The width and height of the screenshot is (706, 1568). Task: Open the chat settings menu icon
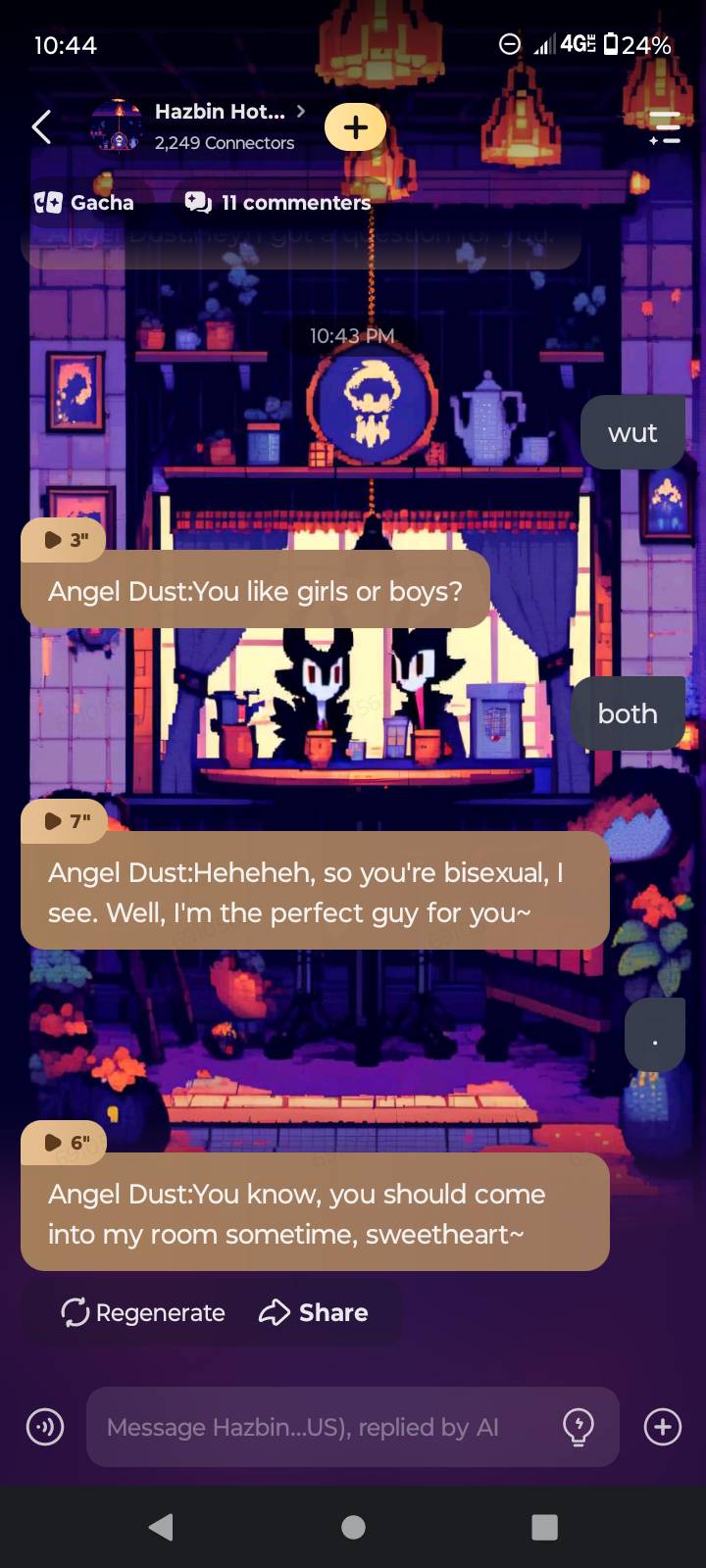(x=664, y=128)
